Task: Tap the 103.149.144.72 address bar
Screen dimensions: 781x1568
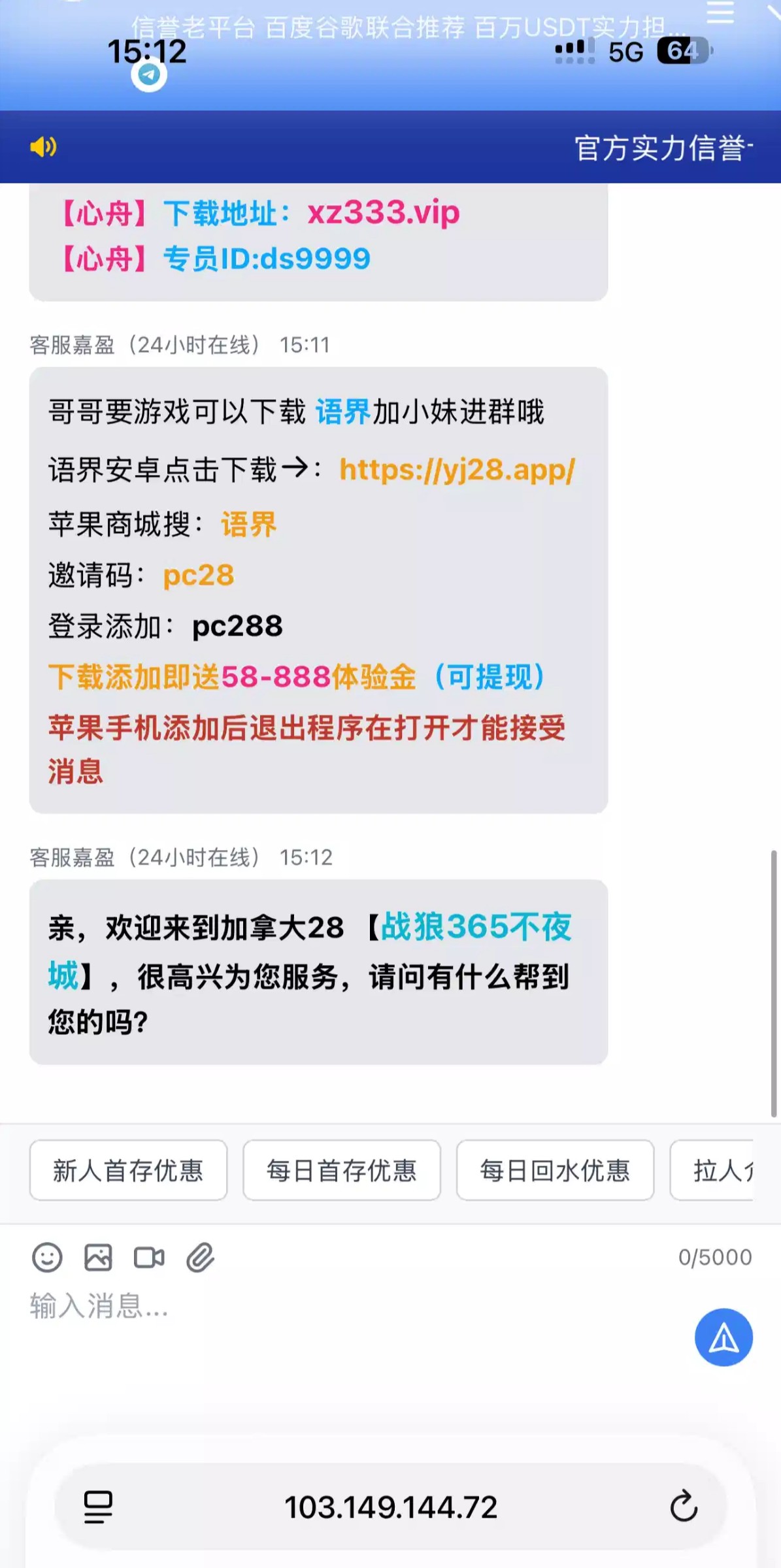Action: (x=391, y=1507)
